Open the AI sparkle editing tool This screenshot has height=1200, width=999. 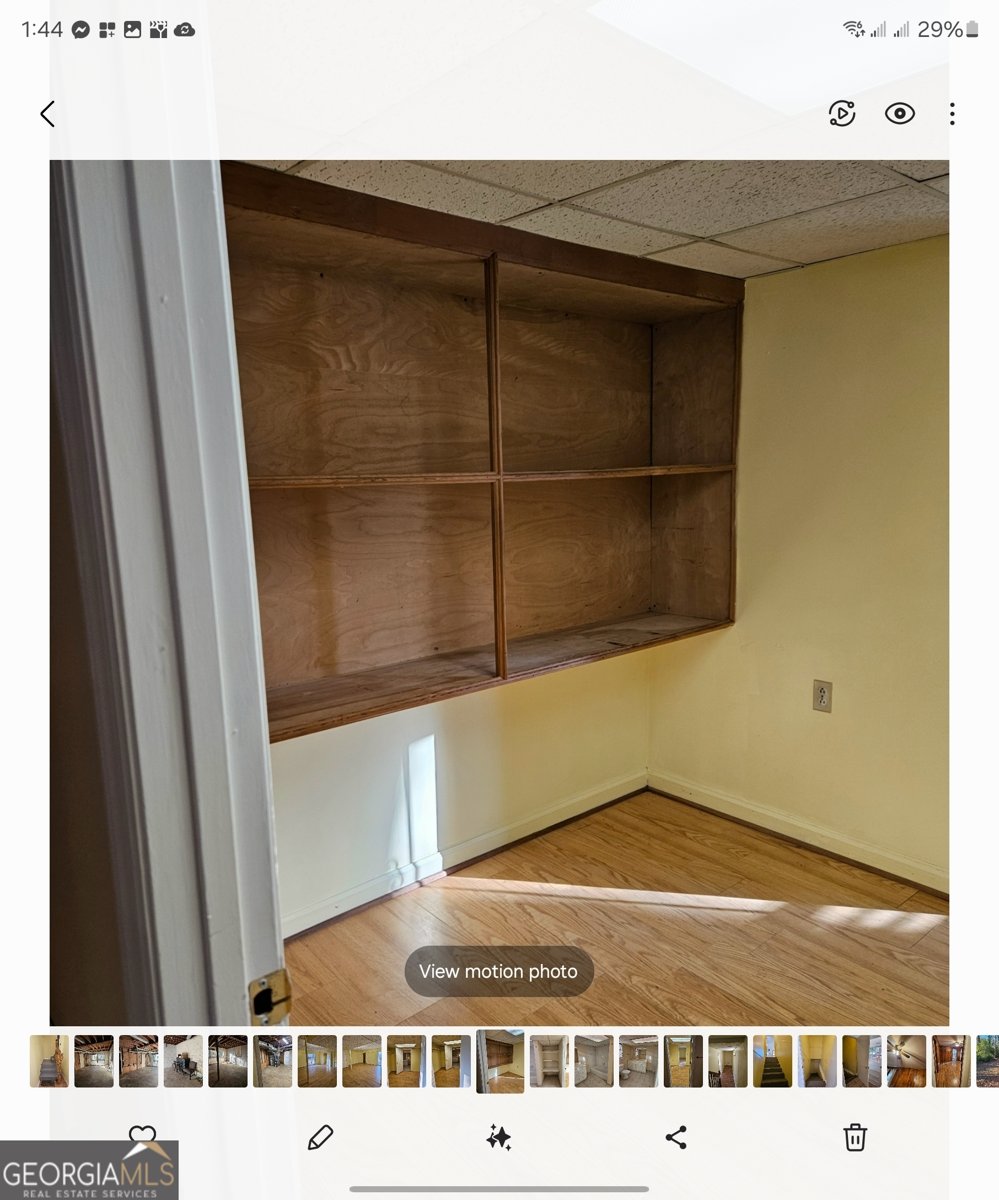(x=499, y=1137)
